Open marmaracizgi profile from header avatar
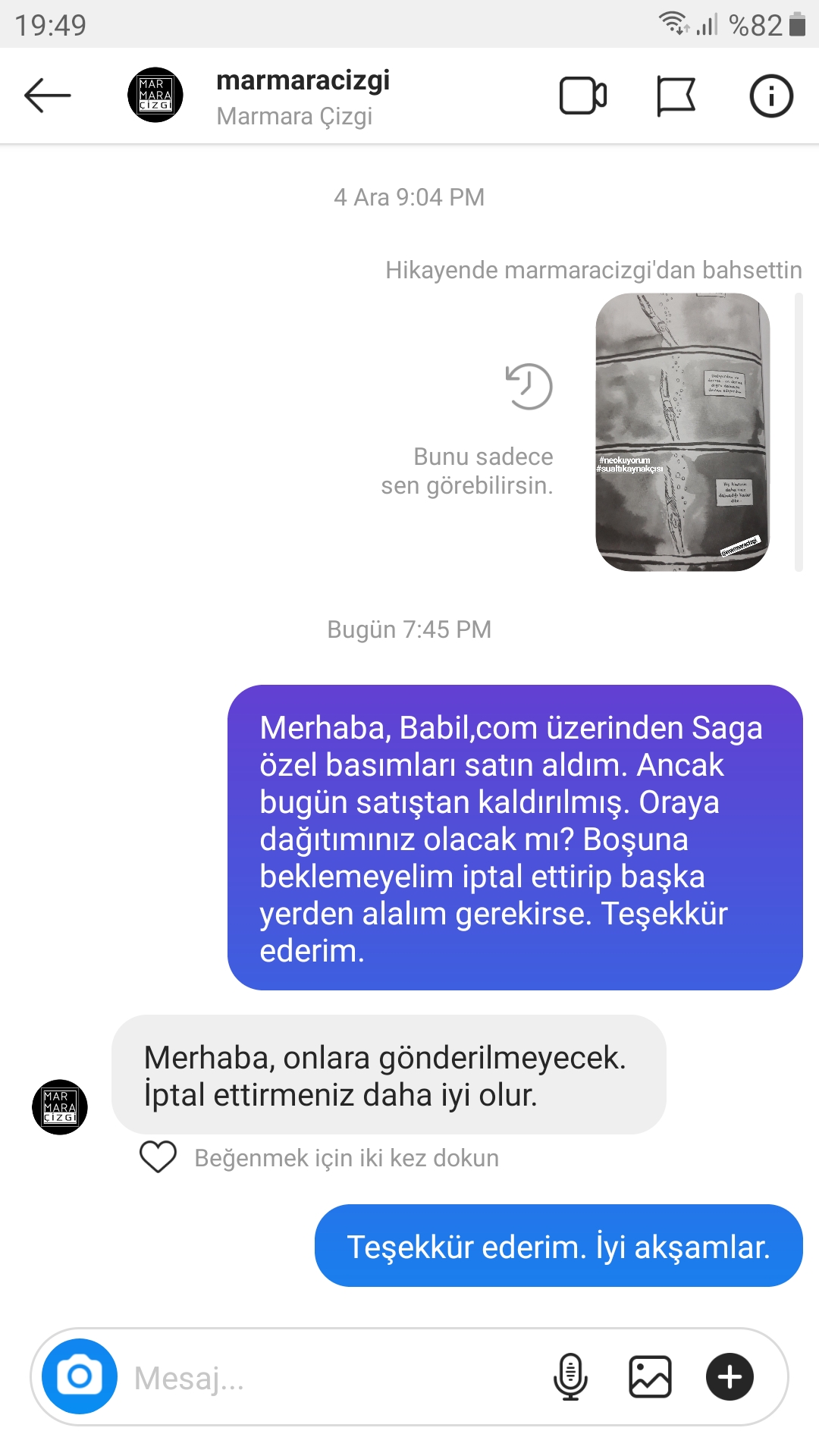 [155, 96]
